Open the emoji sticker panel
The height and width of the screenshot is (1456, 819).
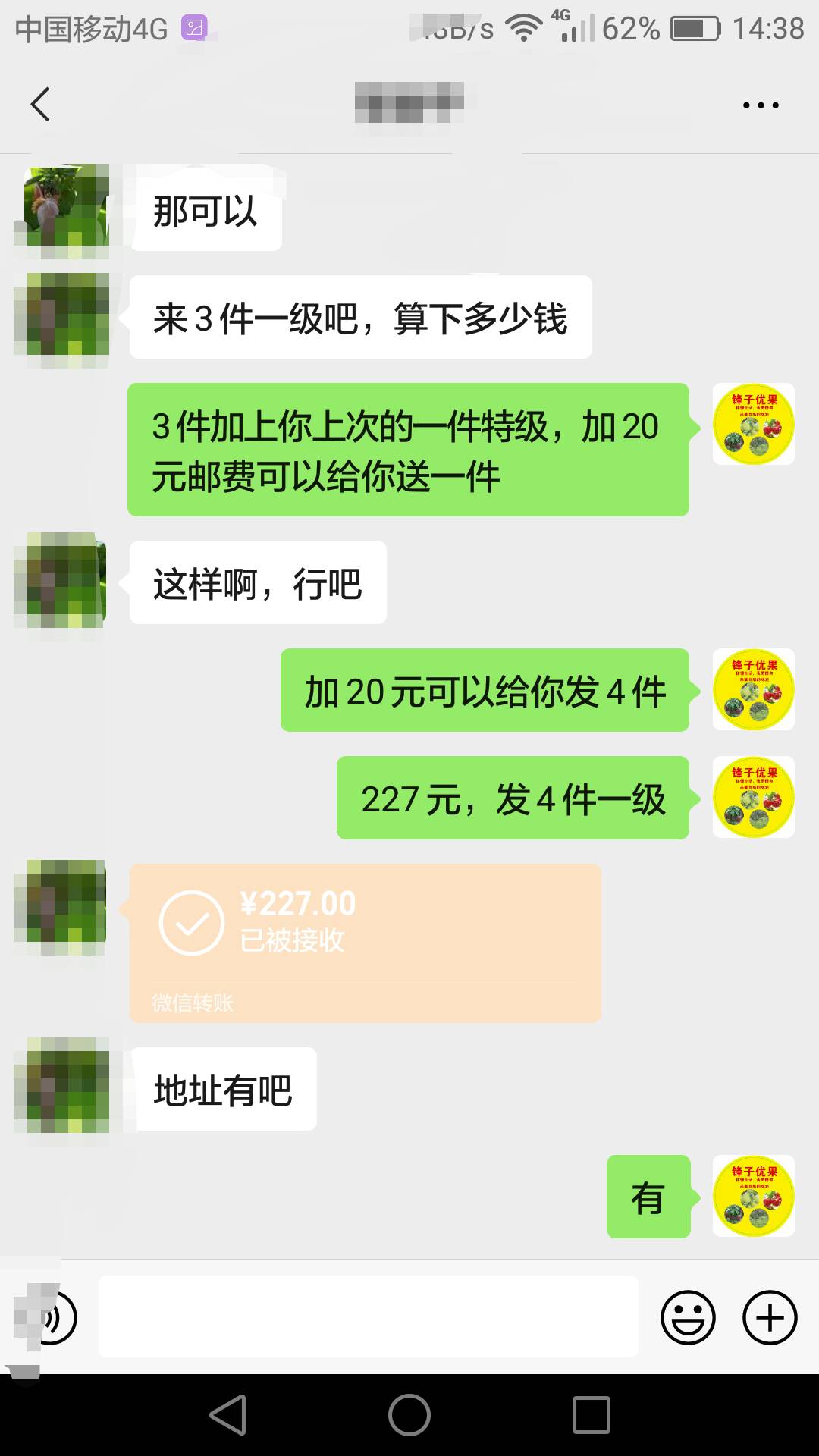[x=688, y=1318]
